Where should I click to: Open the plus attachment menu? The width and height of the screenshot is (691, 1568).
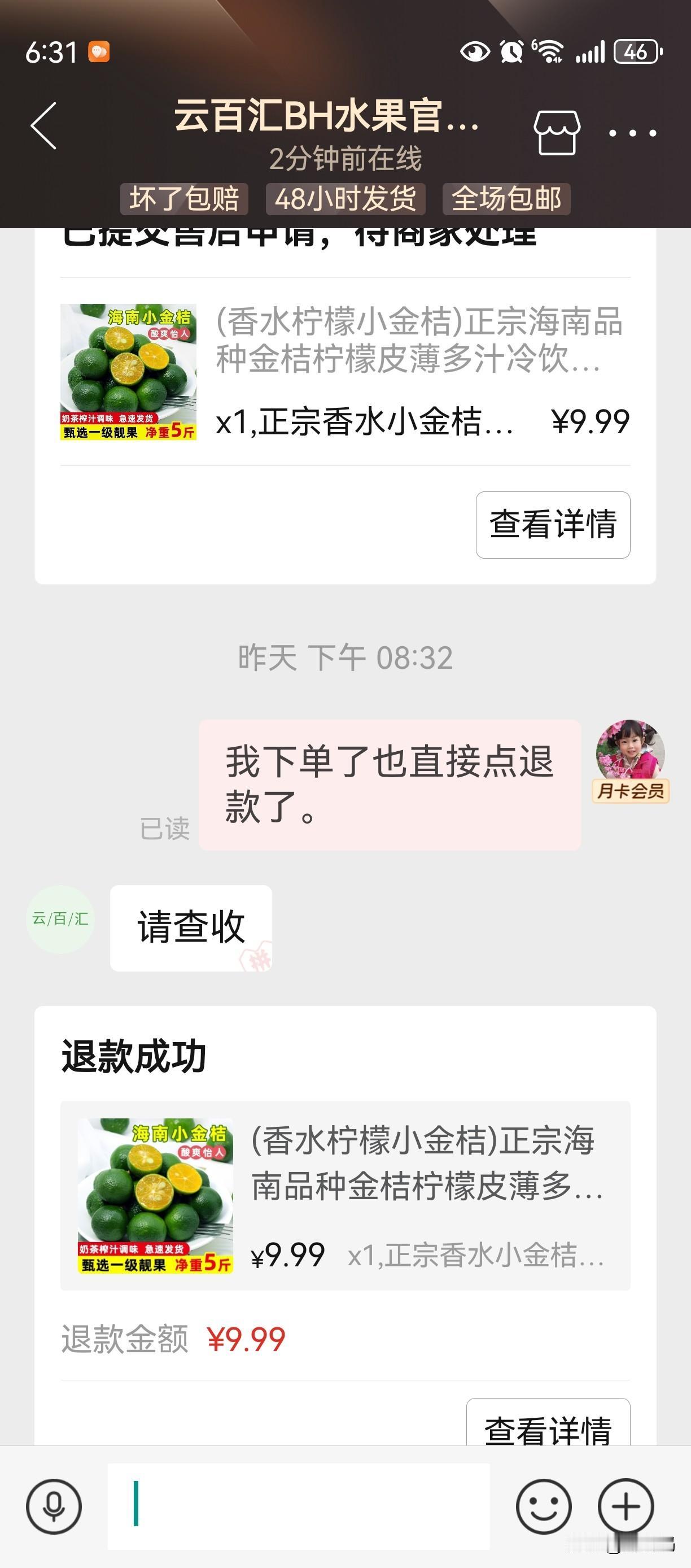pyautogui.click(x=626, y=1506)
